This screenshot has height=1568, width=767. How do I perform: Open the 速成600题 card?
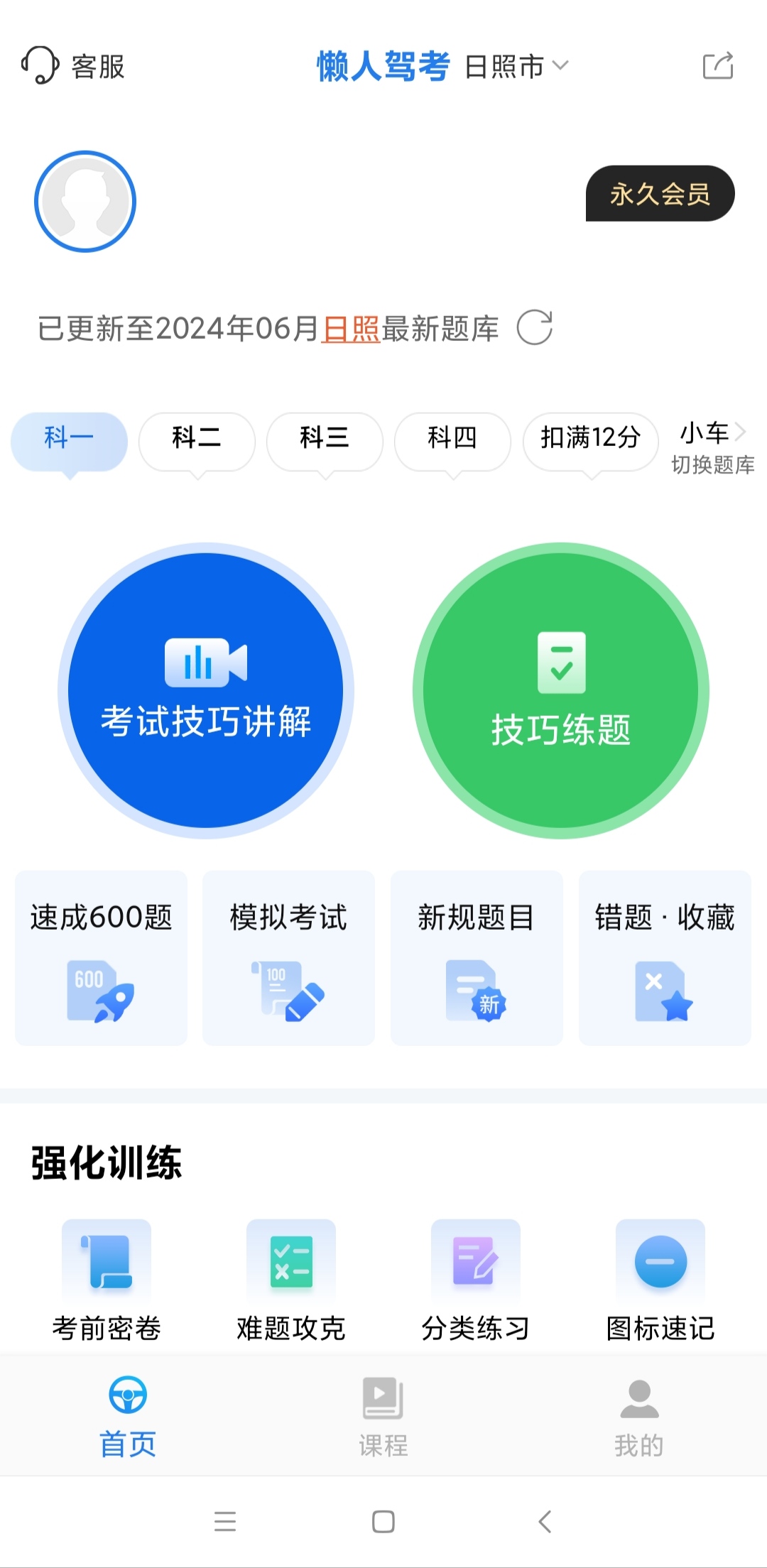click(x=102, y=958)
